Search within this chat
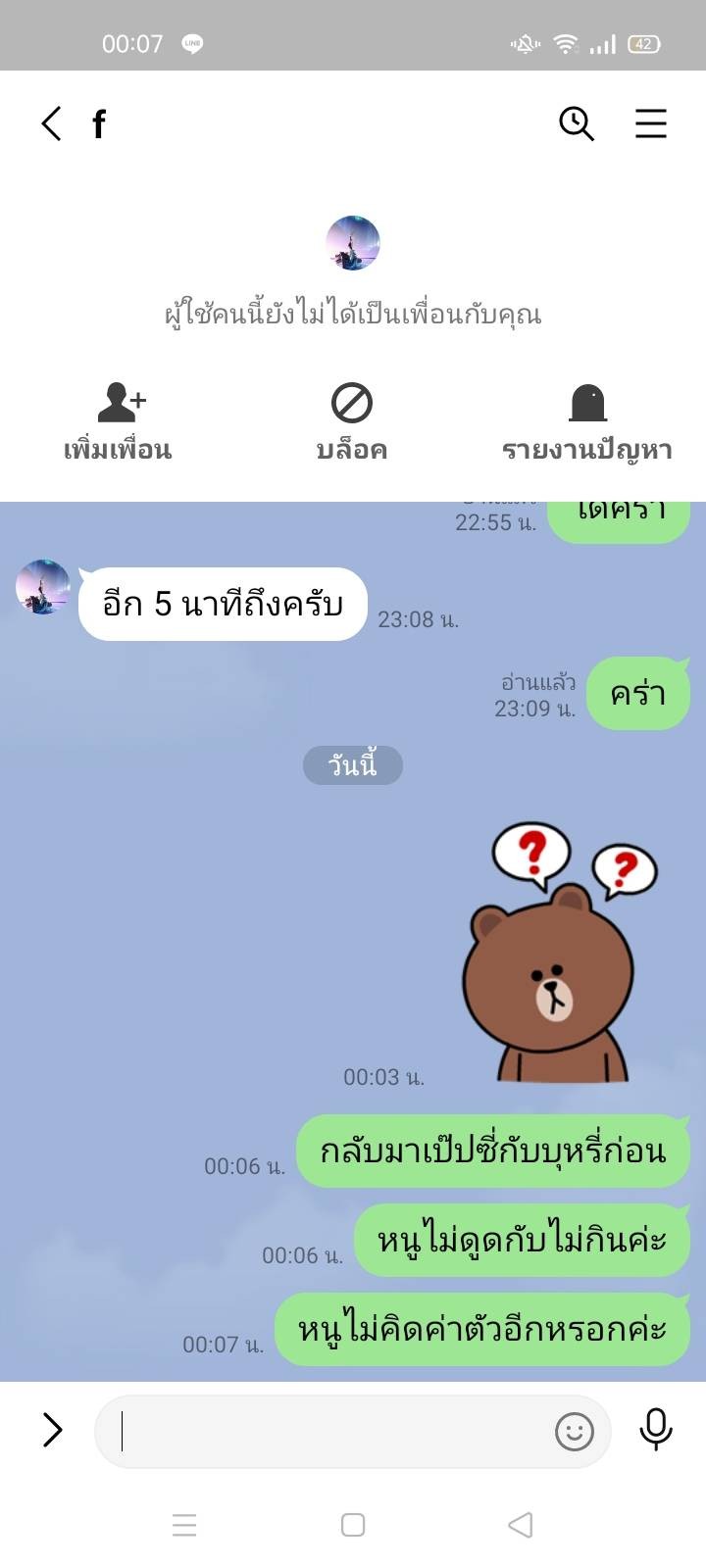The height and width of the screenshot is (1568, 706). click(577, 123)
